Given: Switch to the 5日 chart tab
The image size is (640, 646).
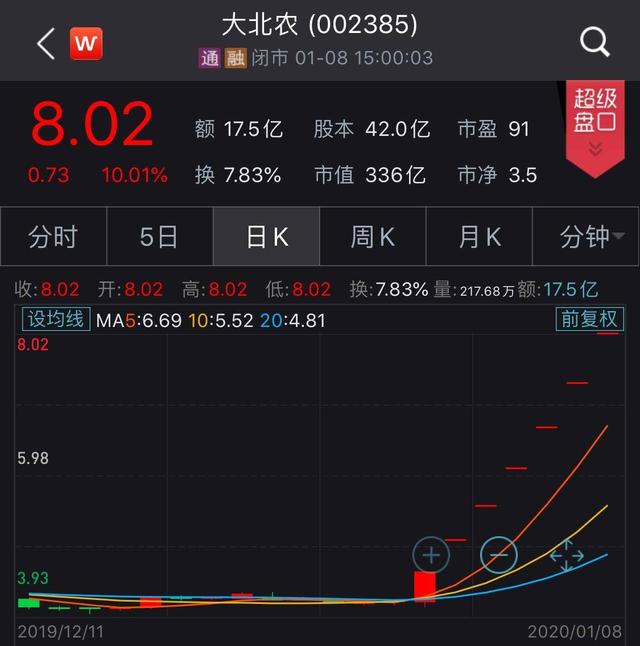Looking at the screenshot, I should 159,237.
